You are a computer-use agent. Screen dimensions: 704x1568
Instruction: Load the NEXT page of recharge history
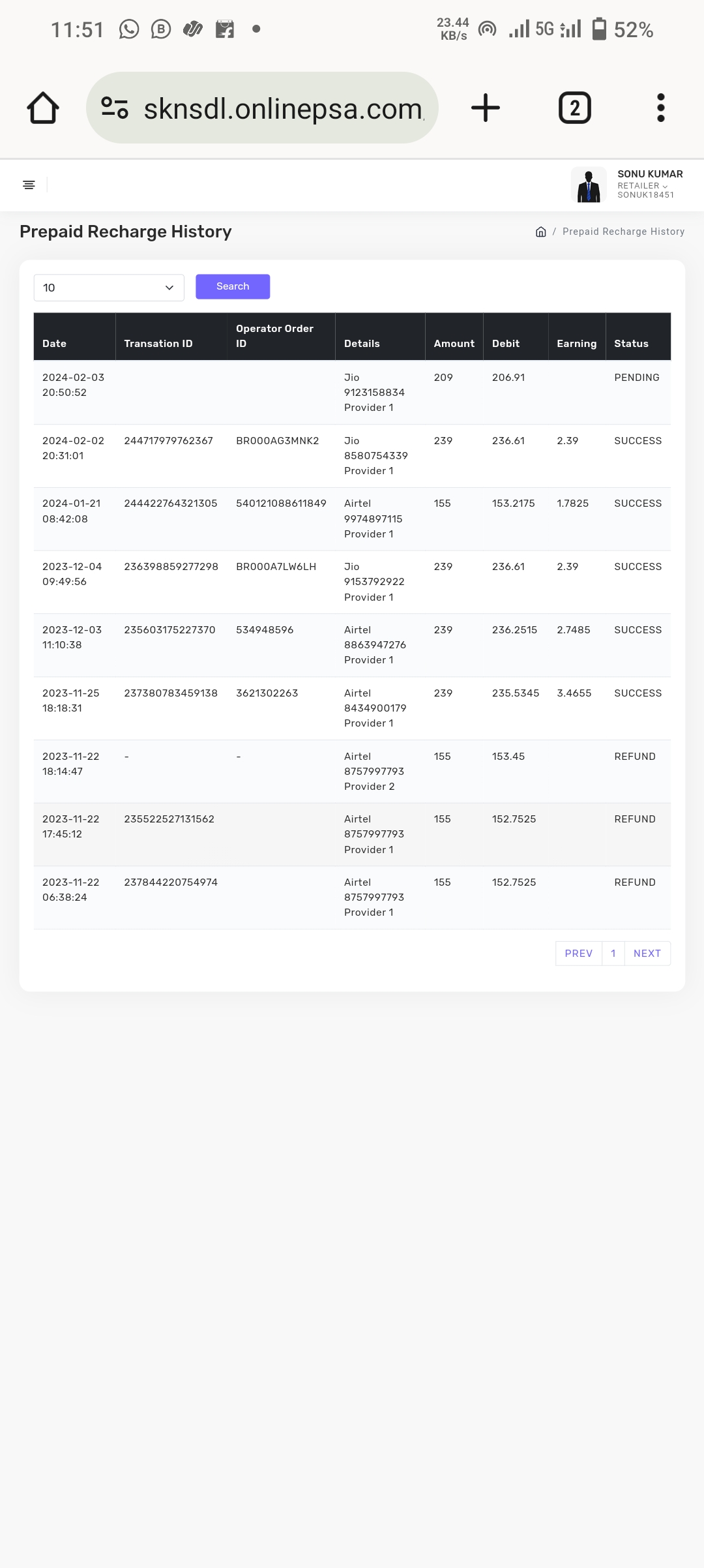point(647,954)
